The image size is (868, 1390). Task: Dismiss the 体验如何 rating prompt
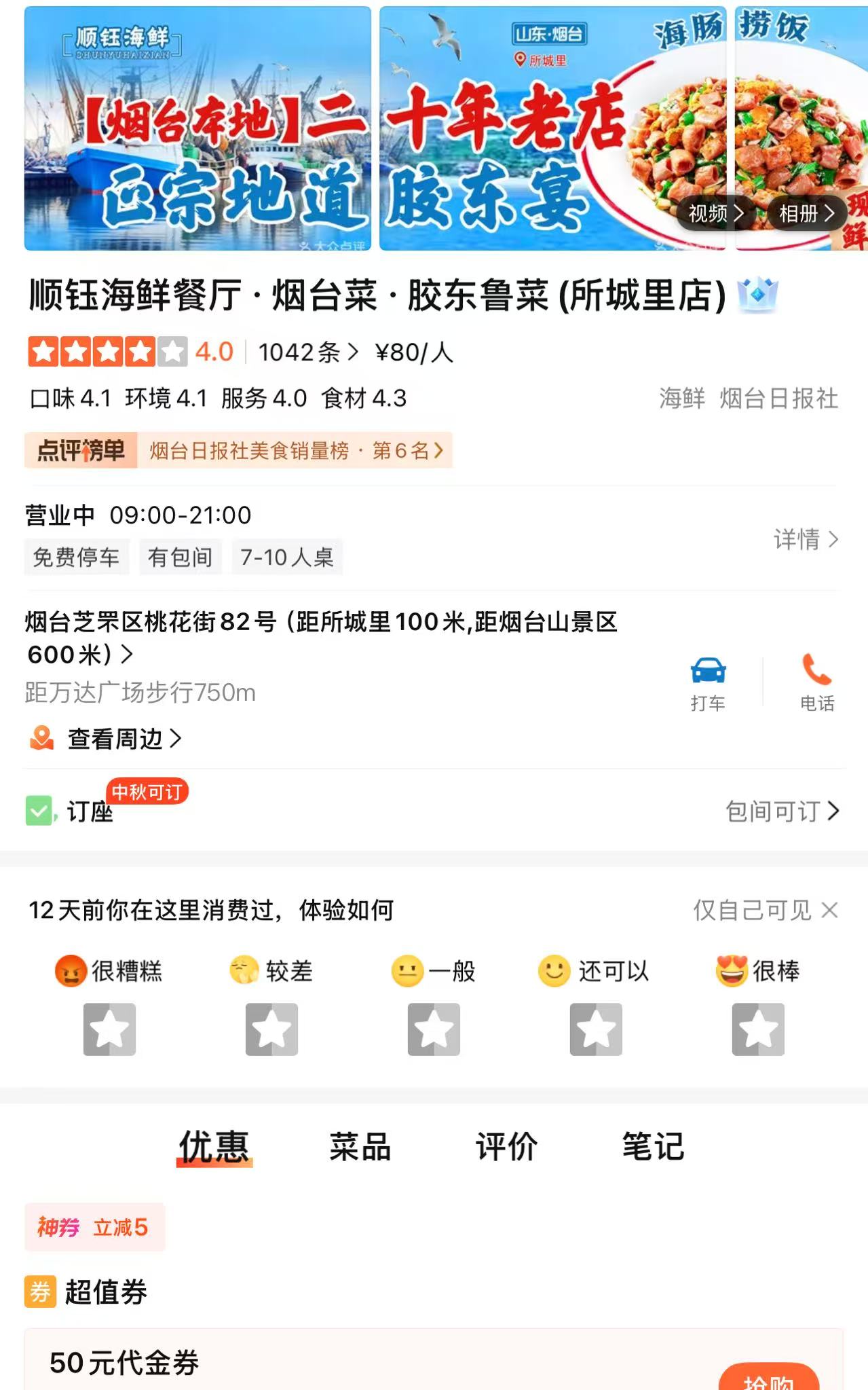[829, 910]
